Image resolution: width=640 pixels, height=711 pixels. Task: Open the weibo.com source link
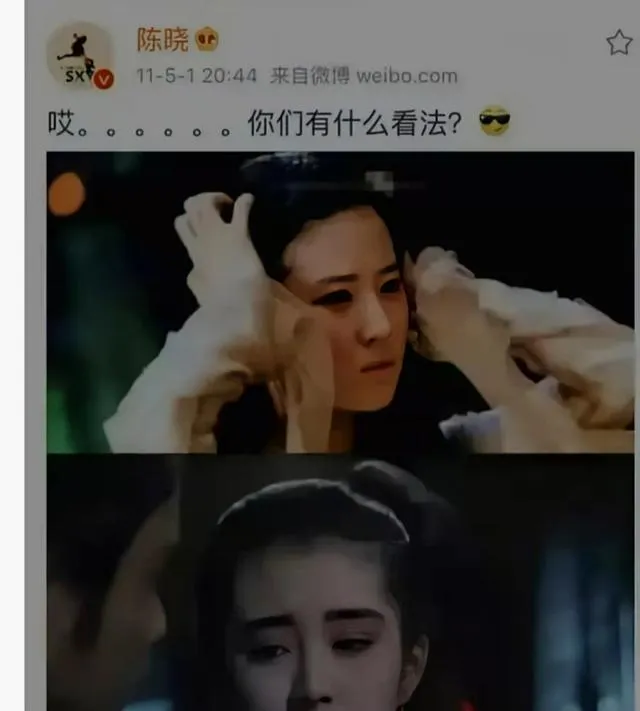(407, 76)
